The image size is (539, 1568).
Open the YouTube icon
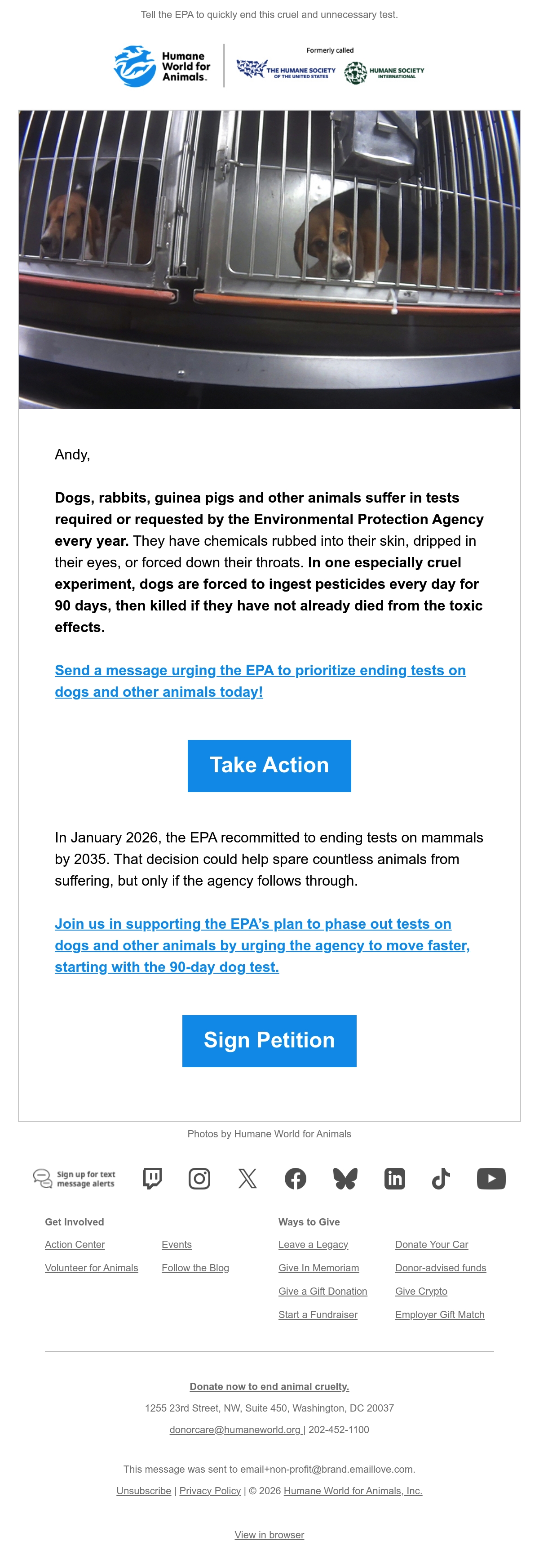pyautogui.click(x=491, y=1178)
